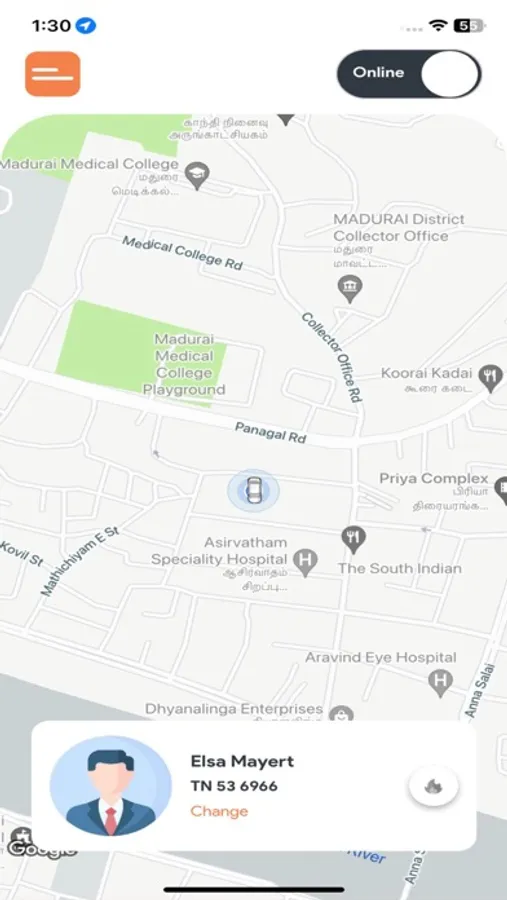Open the flame heatmap button
Viewport: 507px width, 900px height.
[x=434, y=786]
